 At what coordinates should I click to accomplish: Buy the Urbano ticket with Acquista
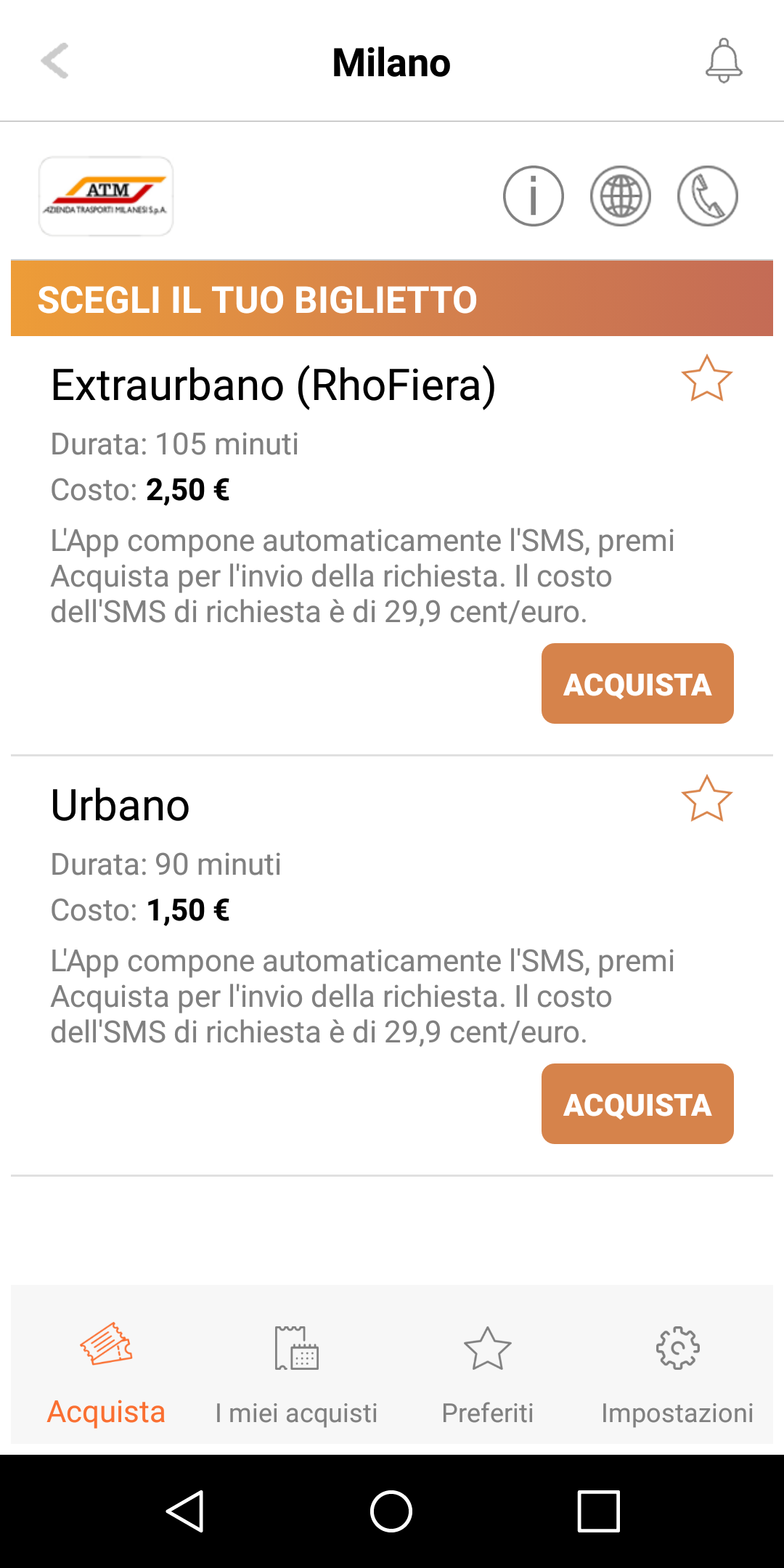tap(637, 1103)
